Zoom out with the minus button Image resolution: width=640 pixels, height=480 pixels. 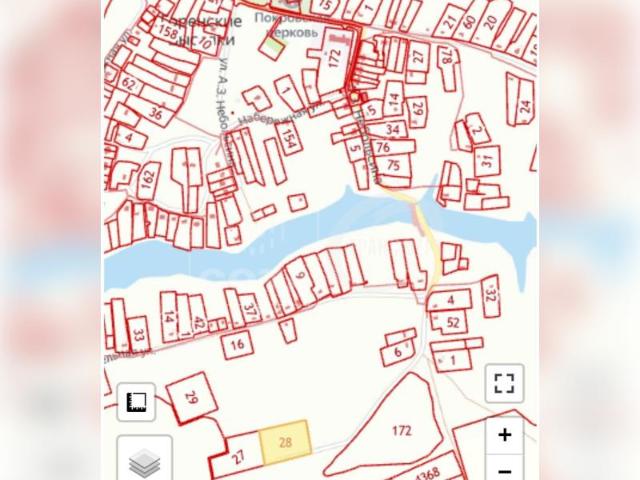click(504, 469)
